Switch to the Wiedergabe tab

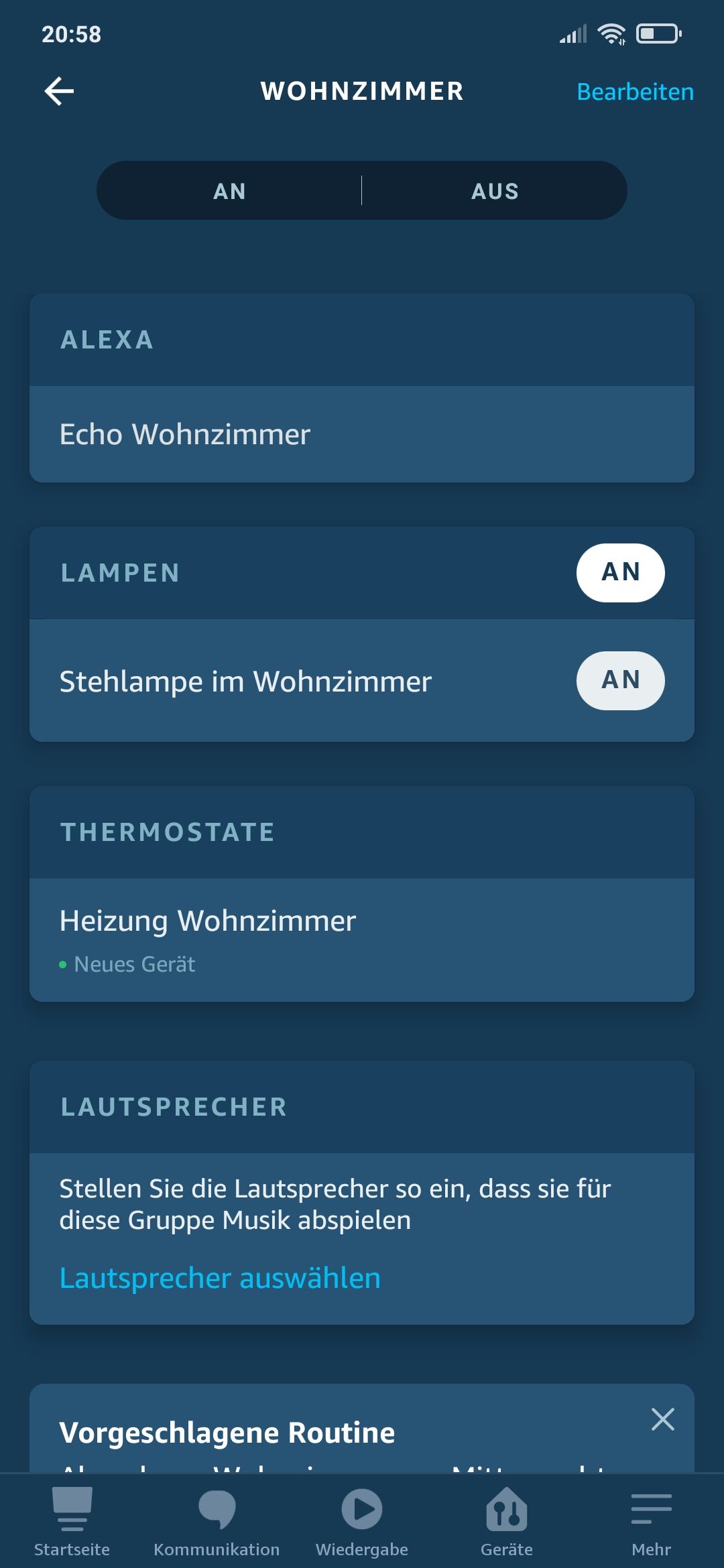(362, 1521)
